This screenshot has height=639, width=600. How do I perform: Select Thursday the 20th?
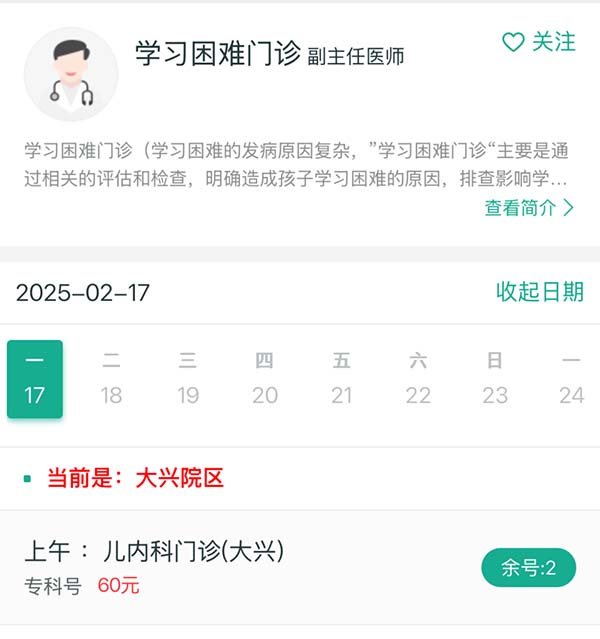point(264,379)
